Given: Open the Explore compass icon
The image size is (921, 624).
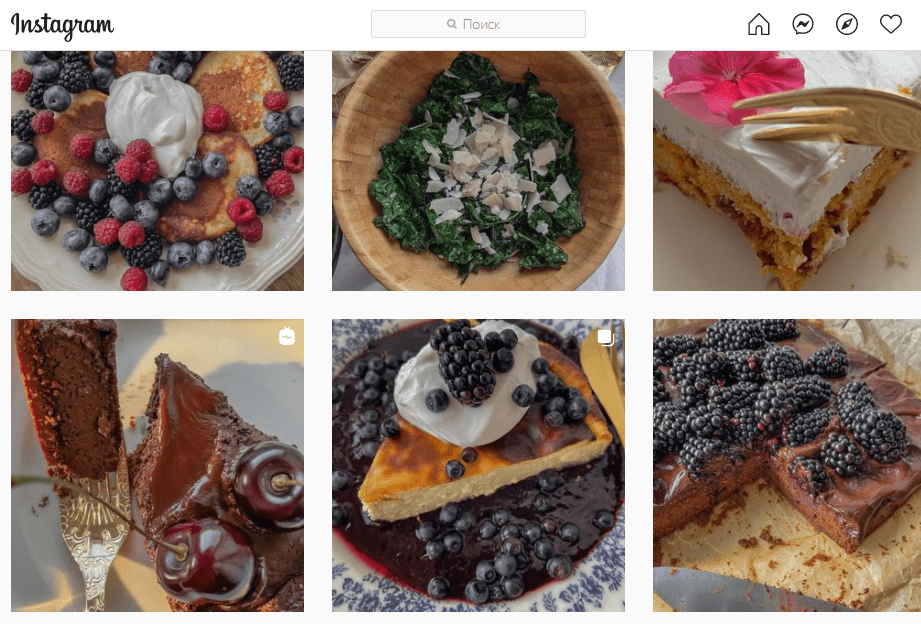Looking at the screenshot, I should 847,25.
